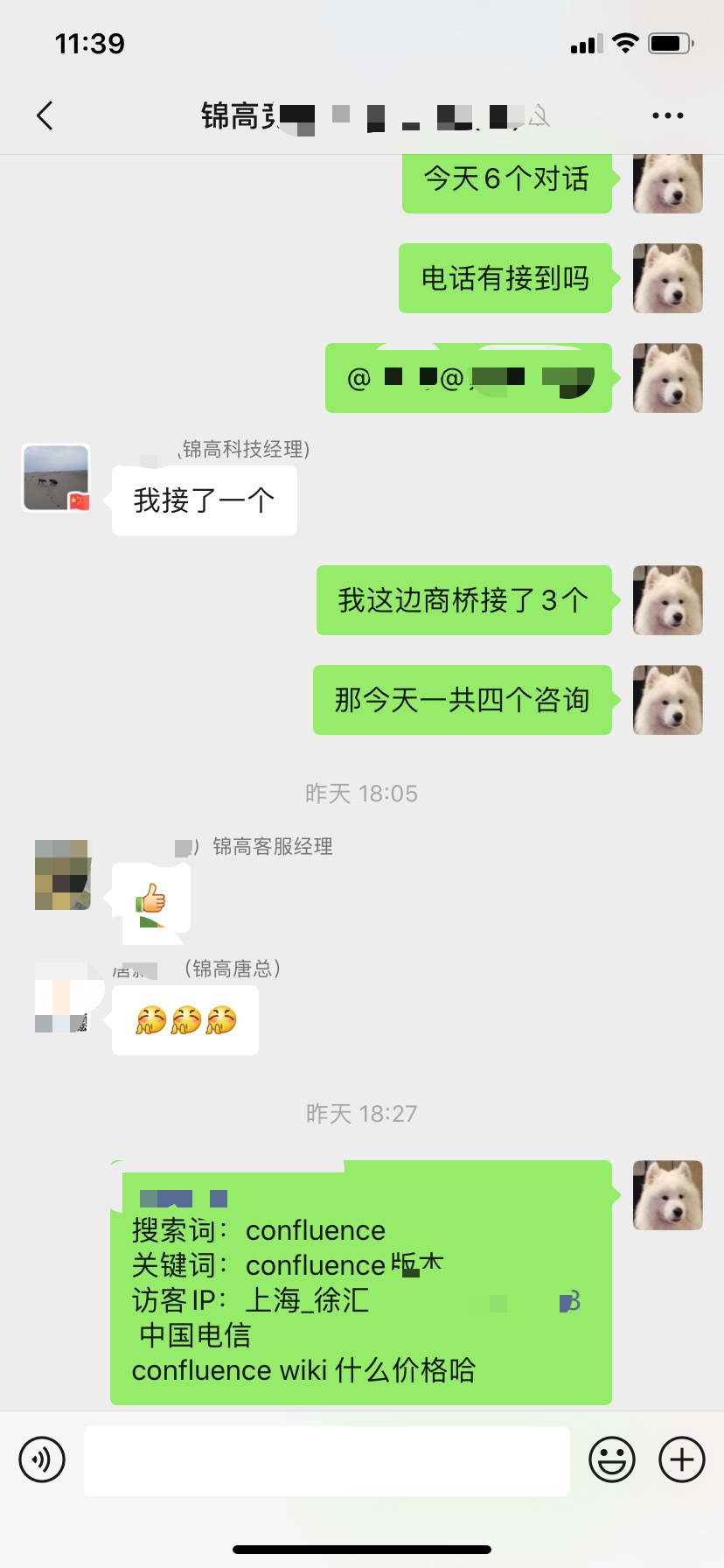The width and height of the screenshot is (724, 1568).
Task: Tap the message text input field
Action: click(x=326, y=1460)
